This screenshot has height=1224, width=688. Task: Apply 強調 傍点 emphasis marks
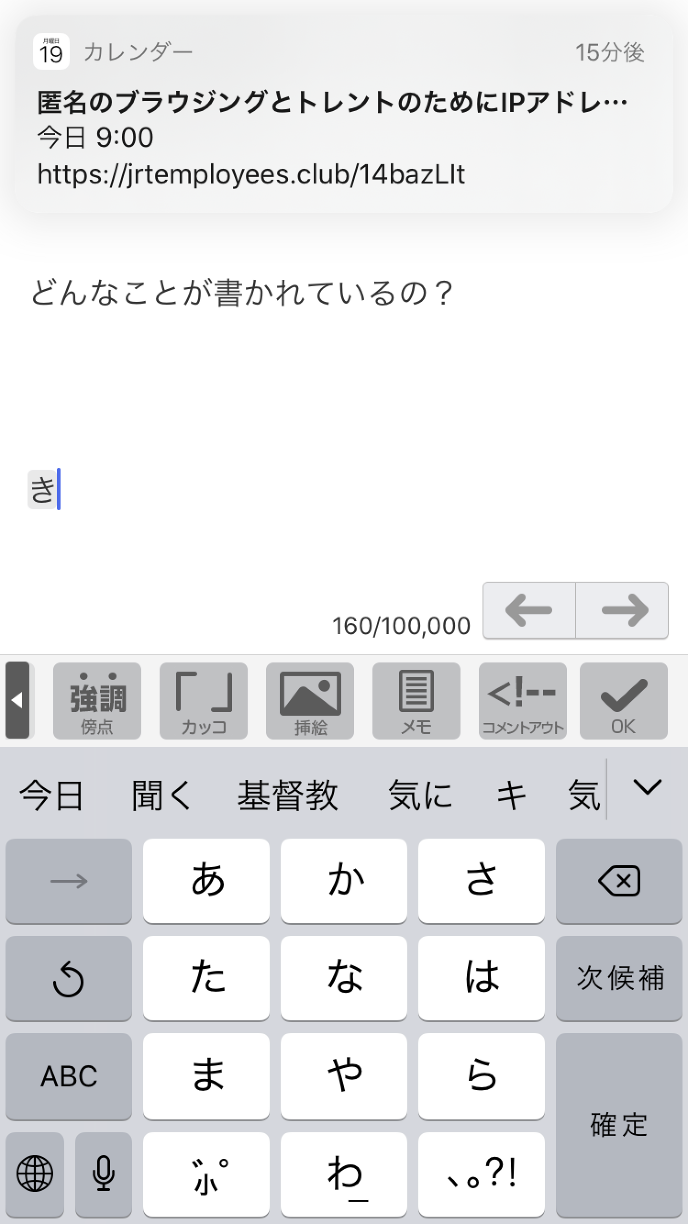click(97, 700)
